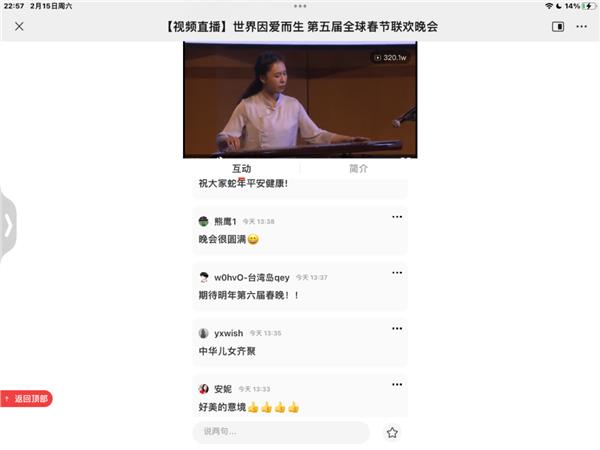Open more options on w0hvO-台湾岛qey's comment

pyautogui.click(x=397, y=273)
